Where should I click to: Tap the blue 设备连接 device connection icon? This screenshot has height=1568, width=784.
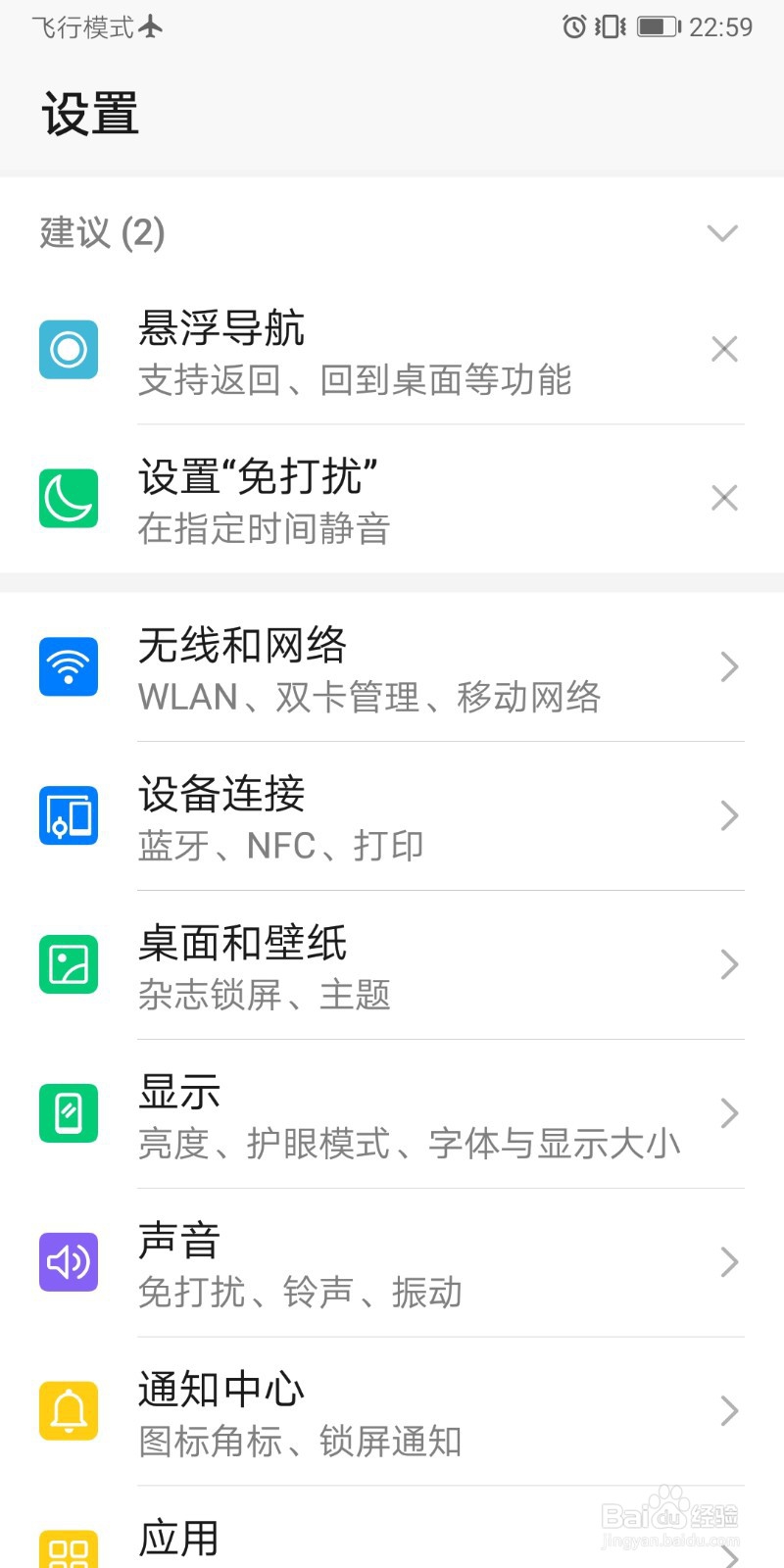(68, 815)
